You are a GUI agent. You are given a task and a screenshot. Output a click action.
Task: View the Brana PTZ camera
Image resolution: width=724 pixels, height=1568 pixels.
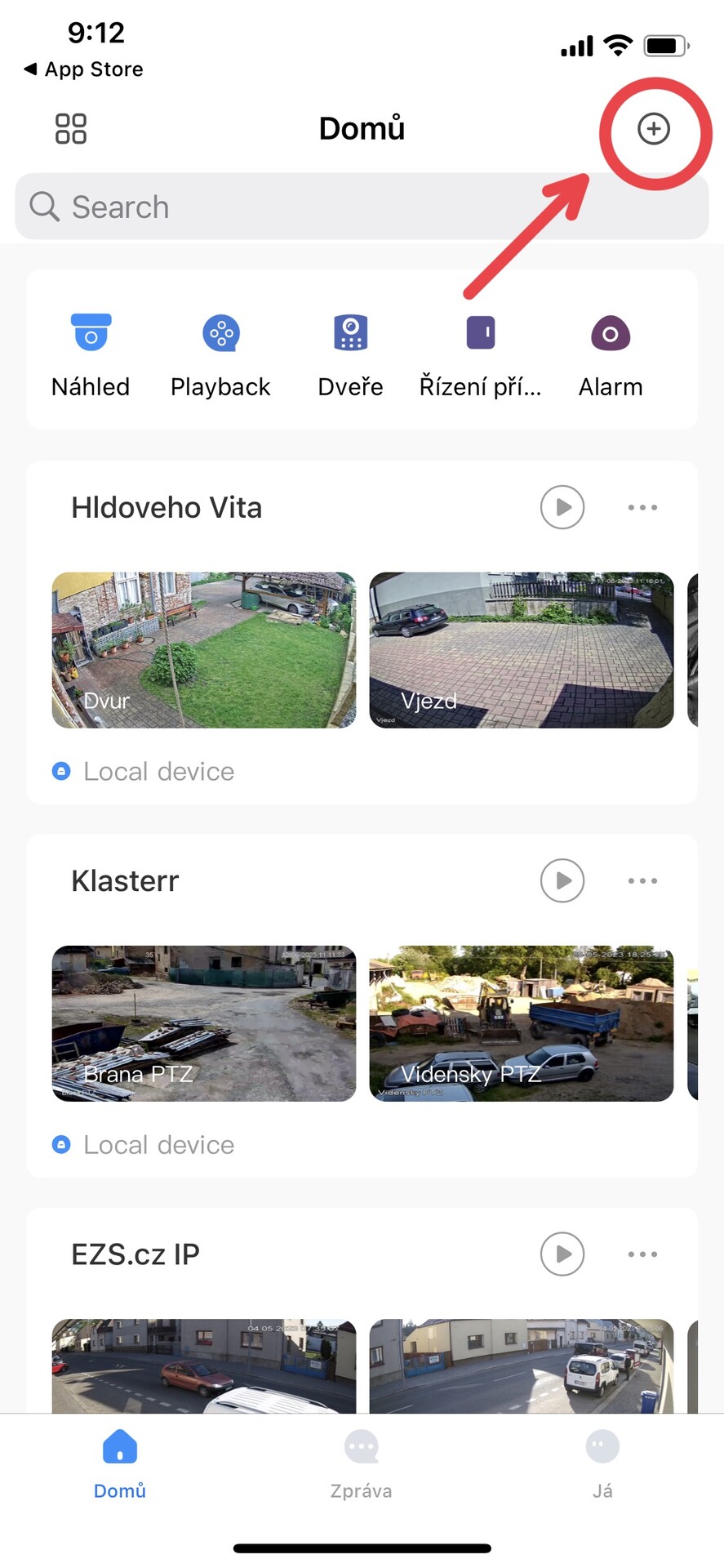[204, 1023]
